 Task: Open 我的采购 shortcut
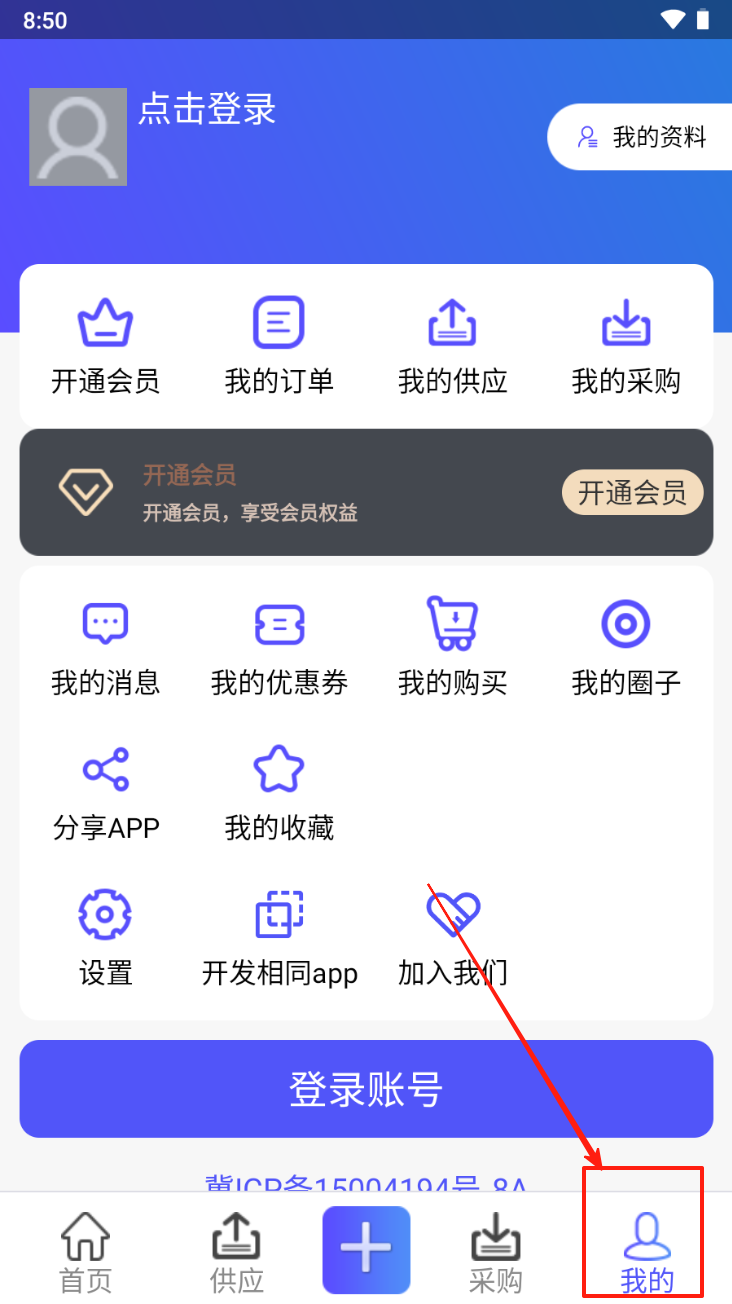point(626,345)
